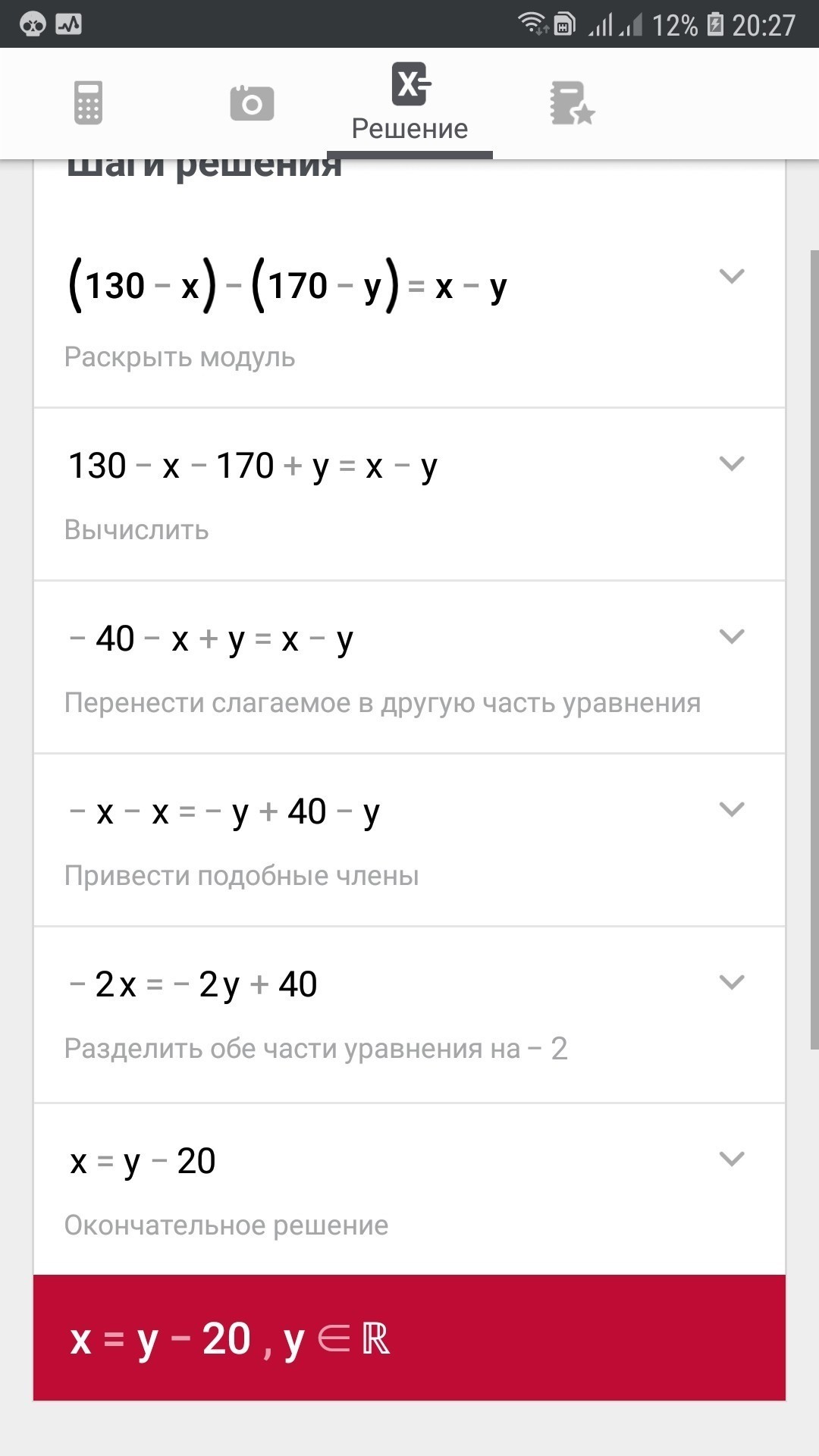Screen dimensions: 819x1456
Task: Expand the 'Привести подобные члены' step
Action: click(732, 809)
